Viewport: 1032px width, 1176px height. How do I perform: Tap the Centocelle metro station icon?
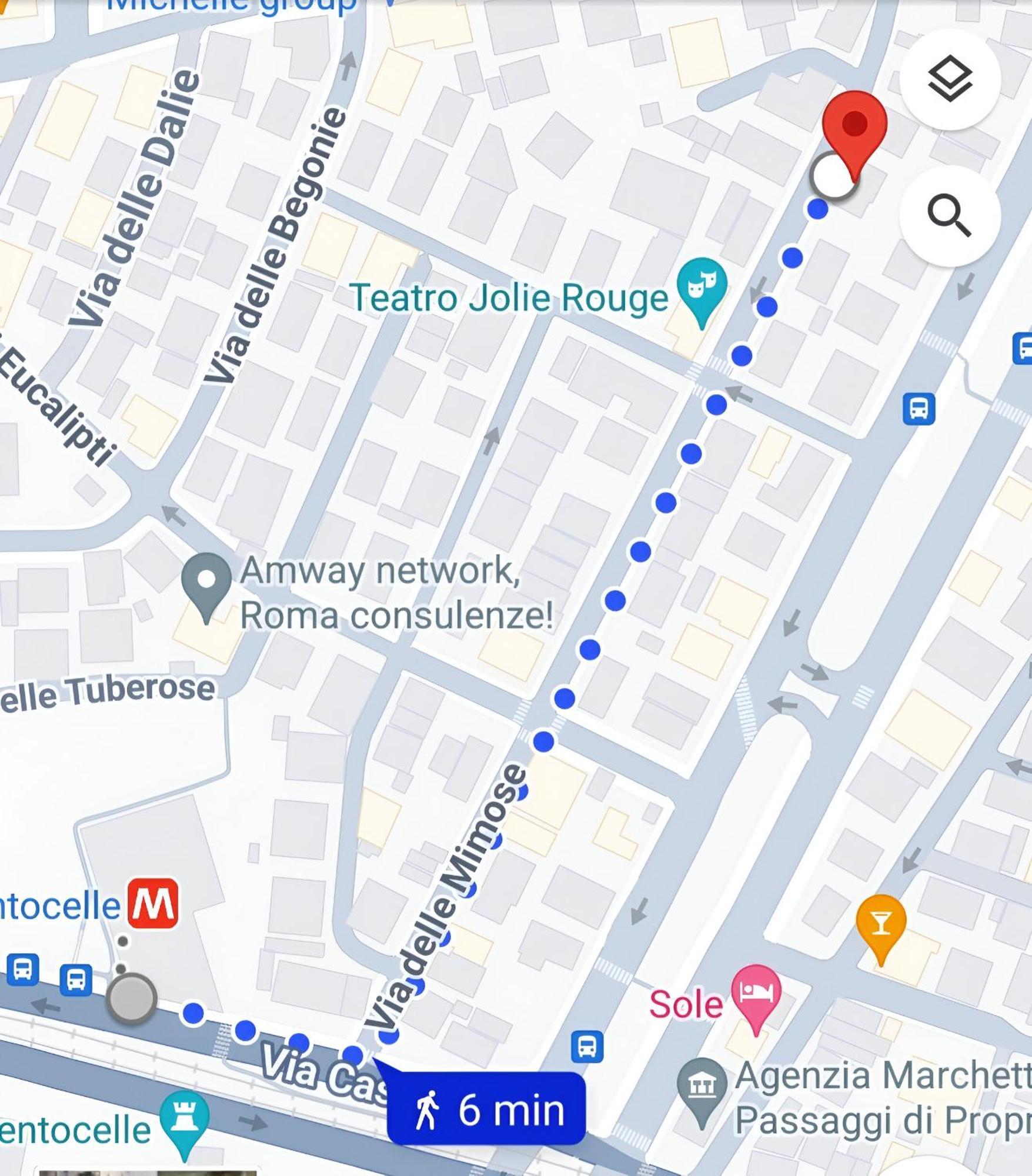pos(153,904)
